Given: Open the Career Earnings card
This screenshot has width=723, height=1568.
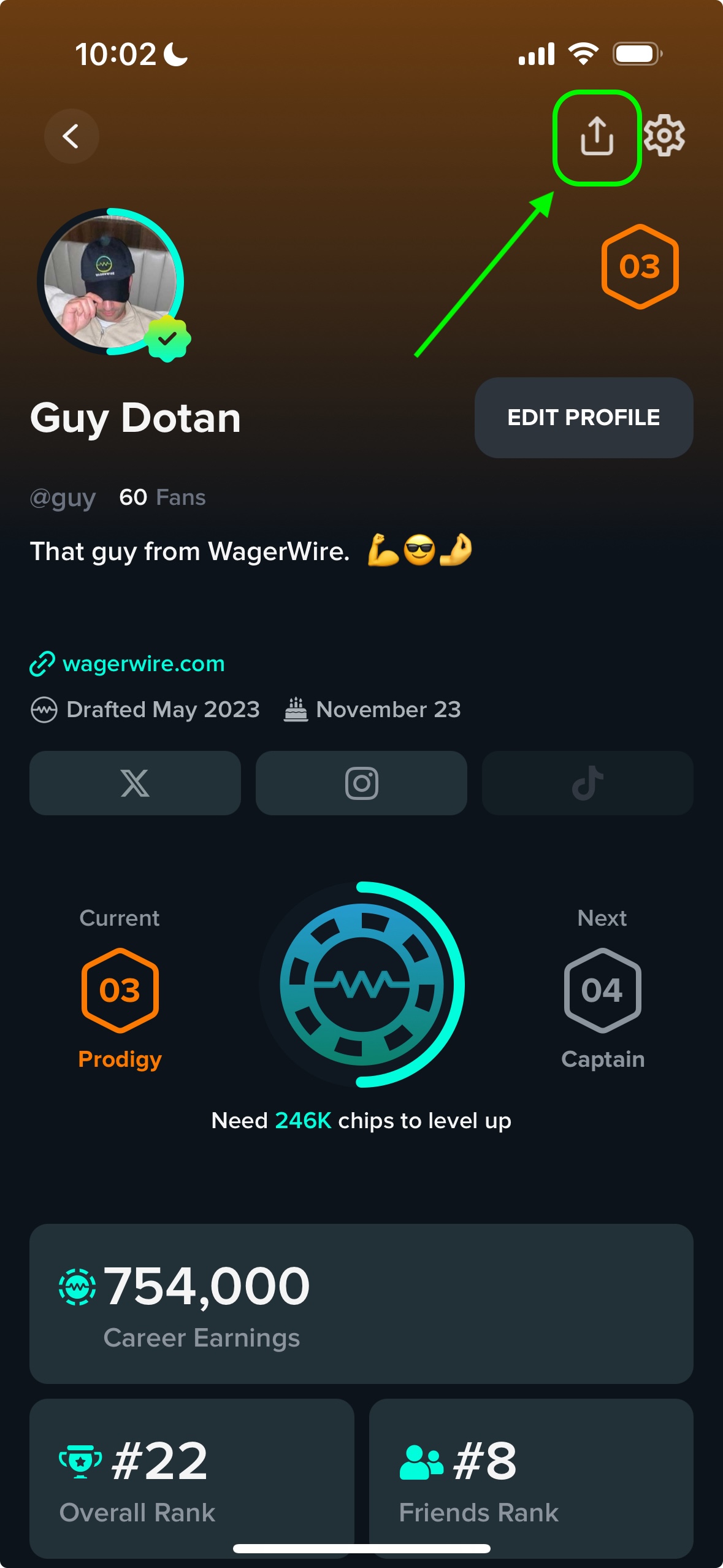Looking at the screenshot, I should click(361, 1304).
